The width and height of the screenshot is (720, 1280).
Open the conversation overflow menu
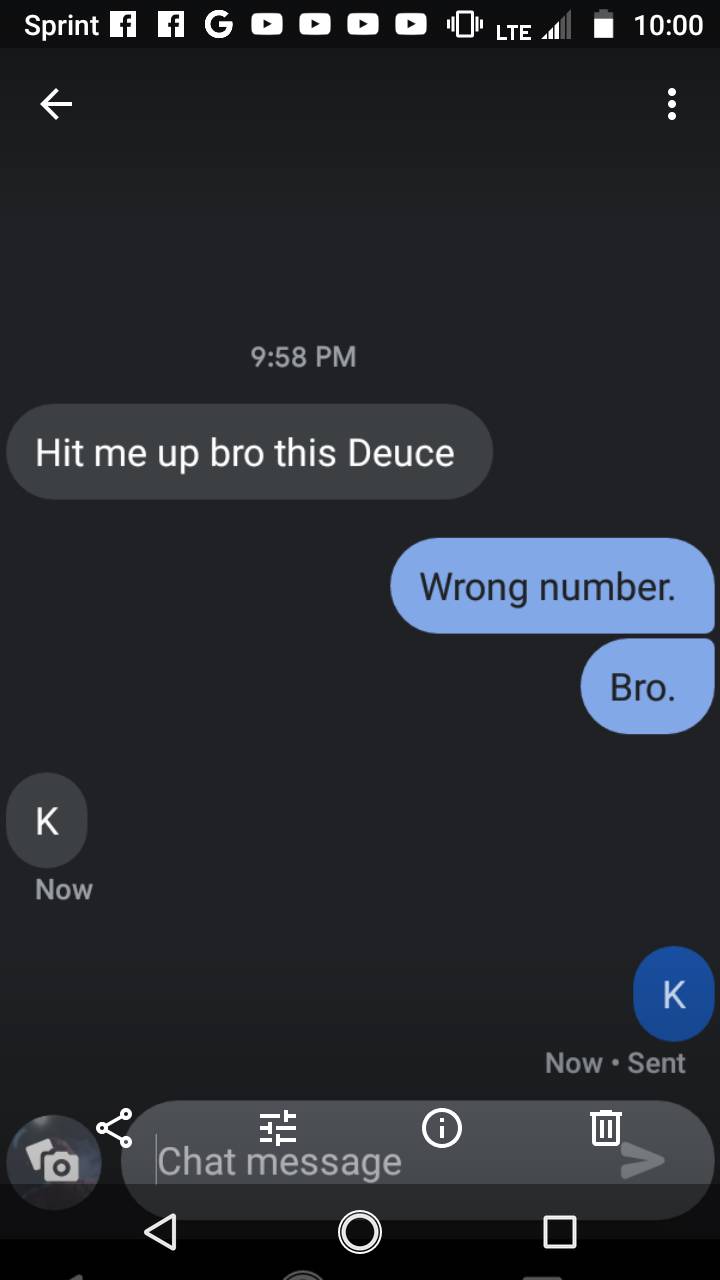672,104
